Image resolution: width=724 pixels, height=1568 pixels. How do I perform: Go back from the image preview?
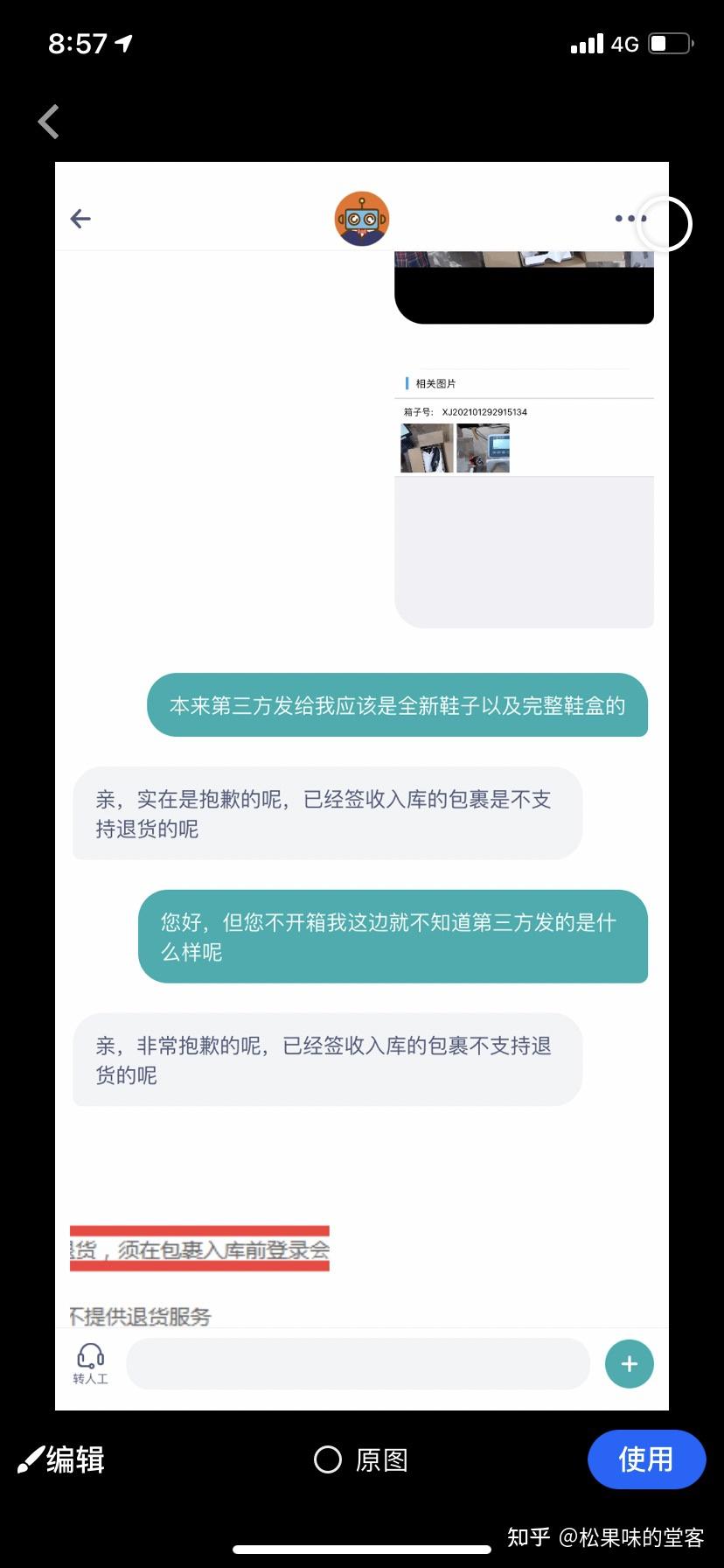[49, 122]
